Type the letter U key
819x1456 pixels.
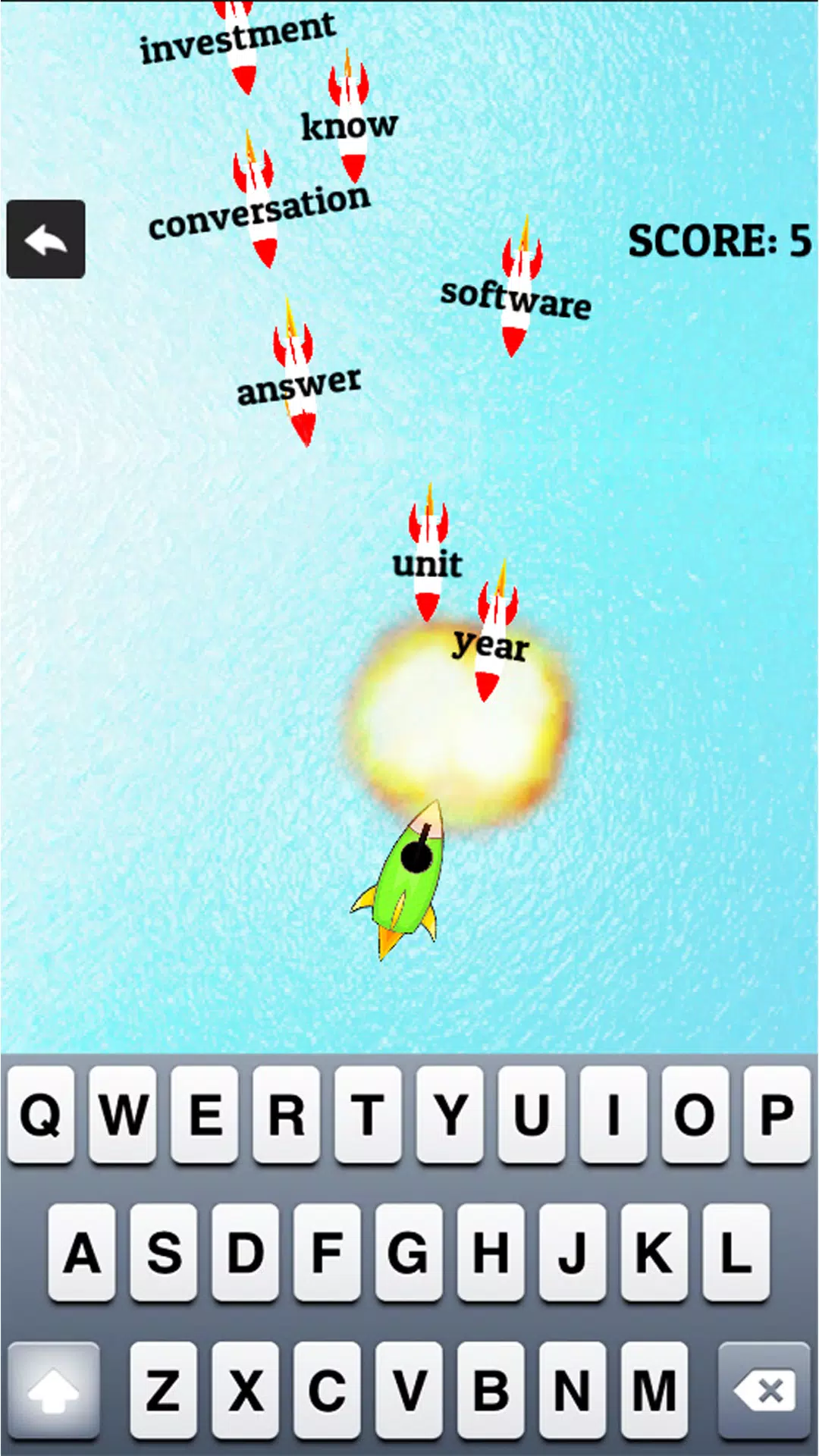(532, 1115)
